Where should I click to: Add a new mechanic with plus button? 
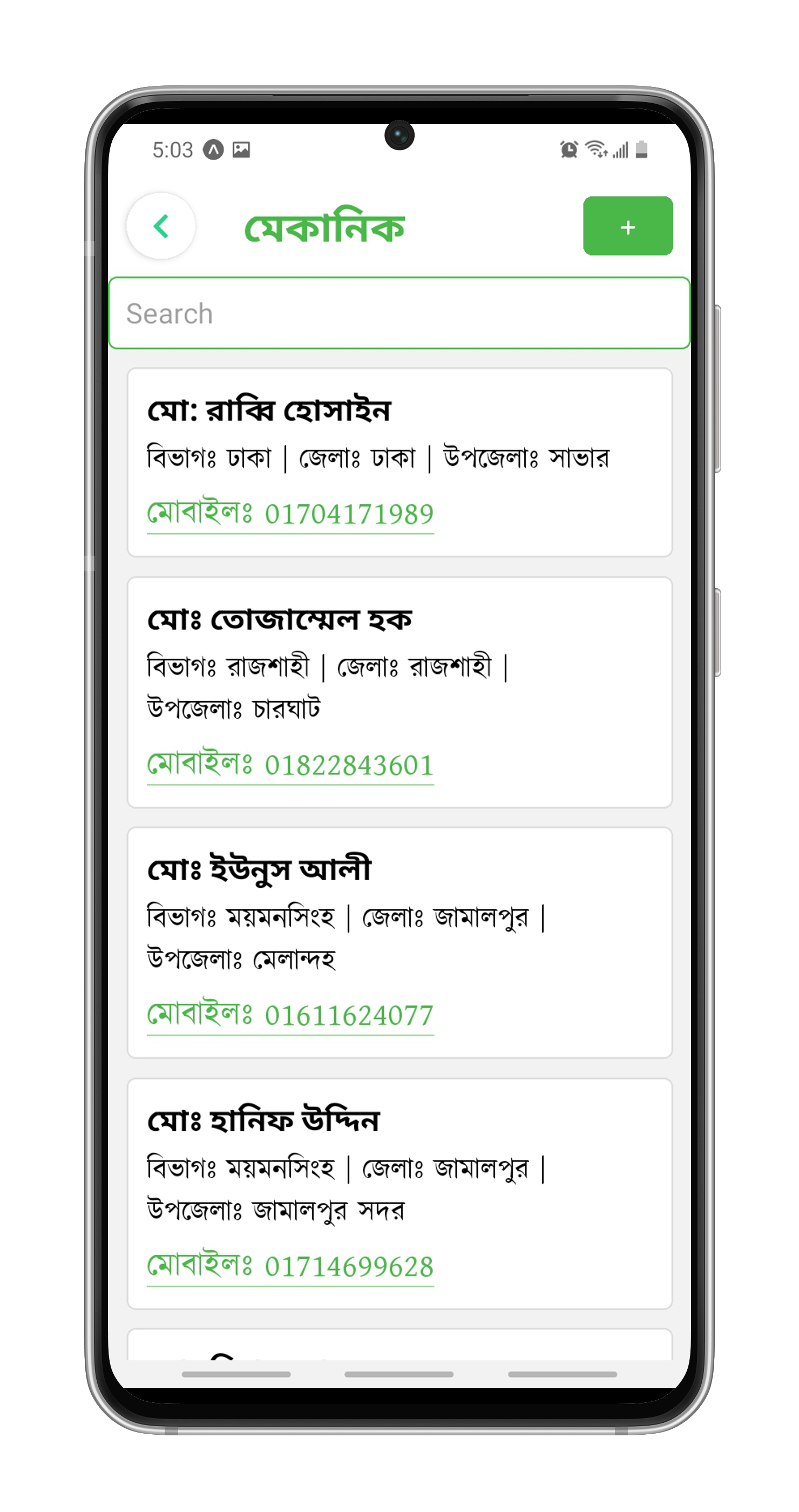pyautogui.click(x=627, y=226)
